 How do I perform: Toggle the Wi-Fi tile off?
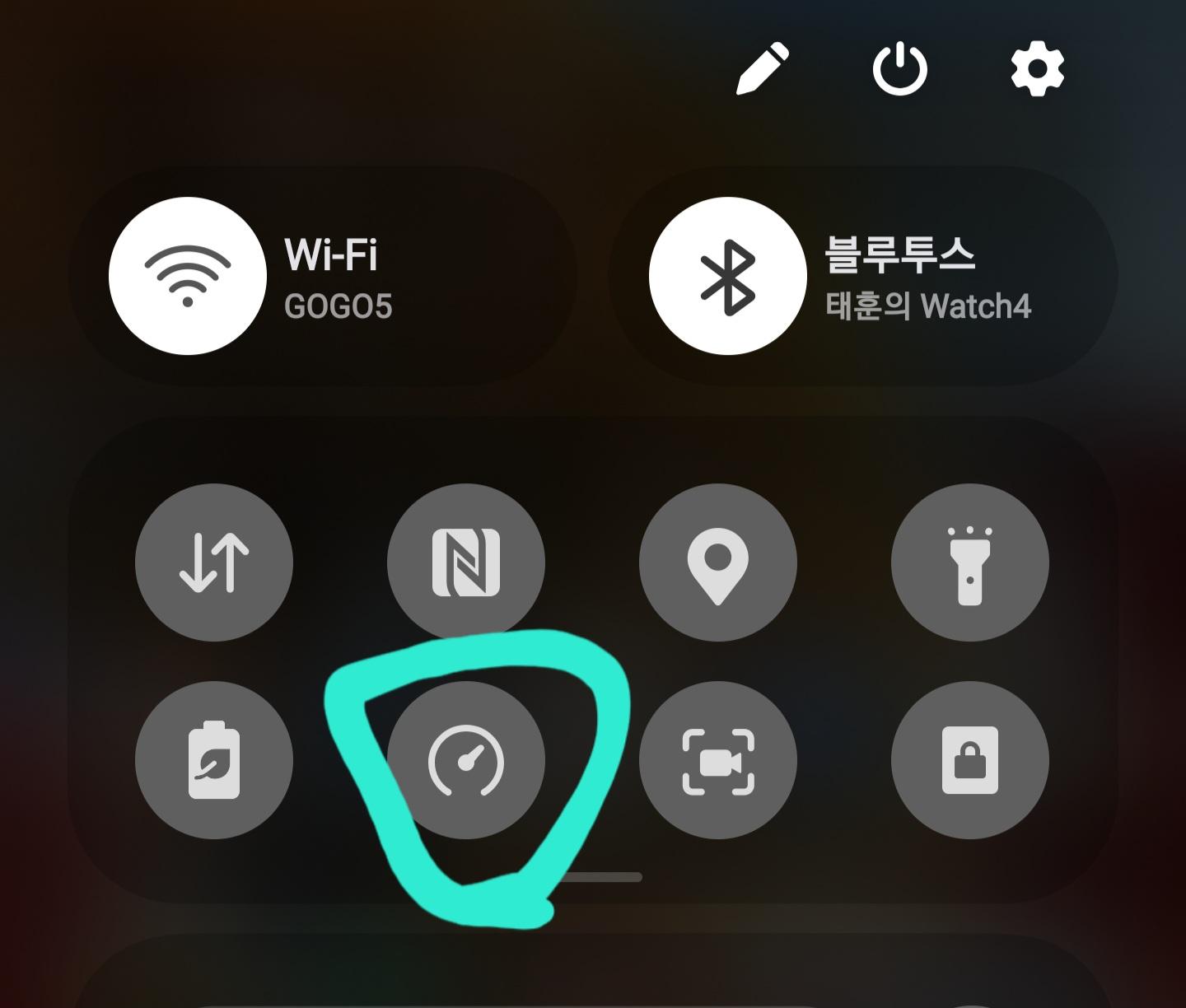[x=188, y=276]
